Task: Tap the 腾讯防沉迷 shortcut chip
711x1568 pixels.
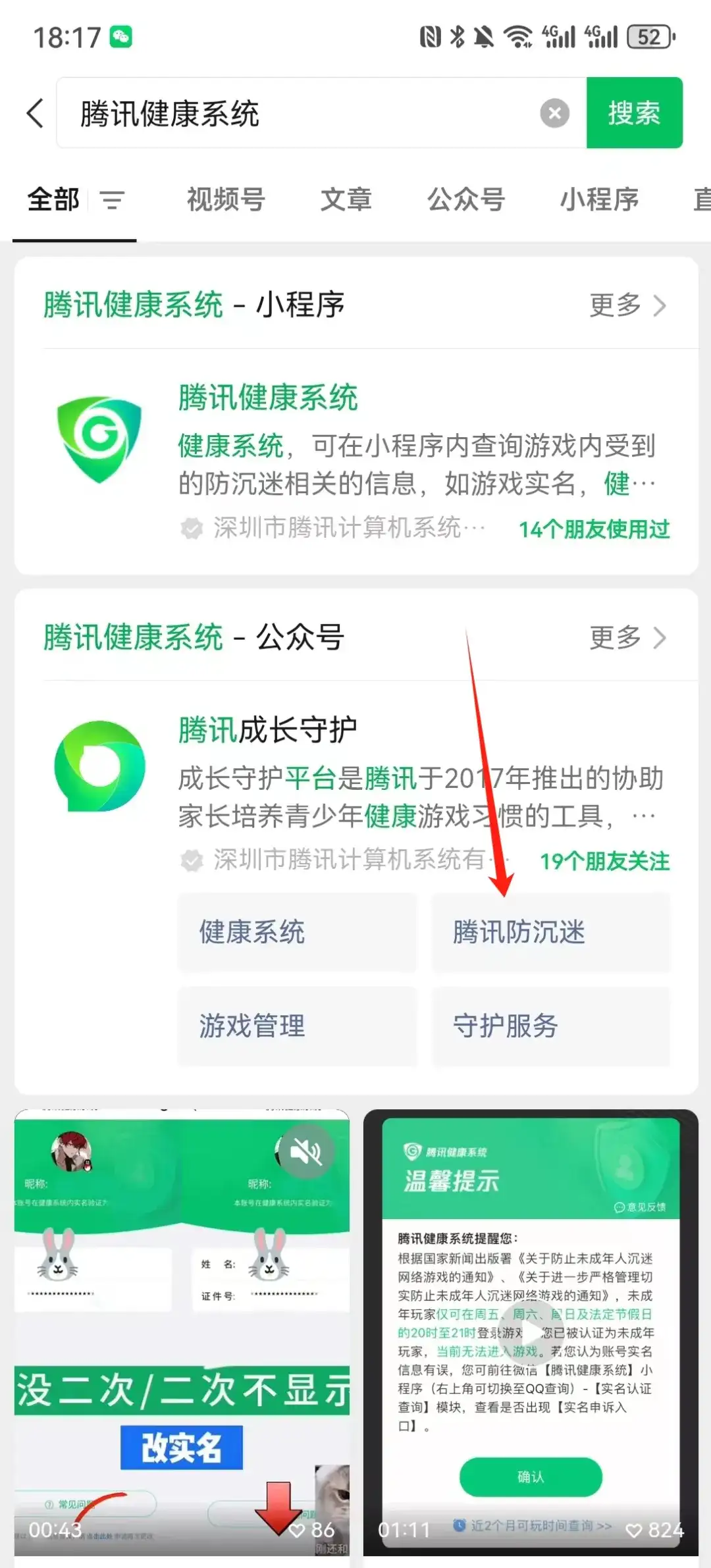Action: (x=551, y=933)
